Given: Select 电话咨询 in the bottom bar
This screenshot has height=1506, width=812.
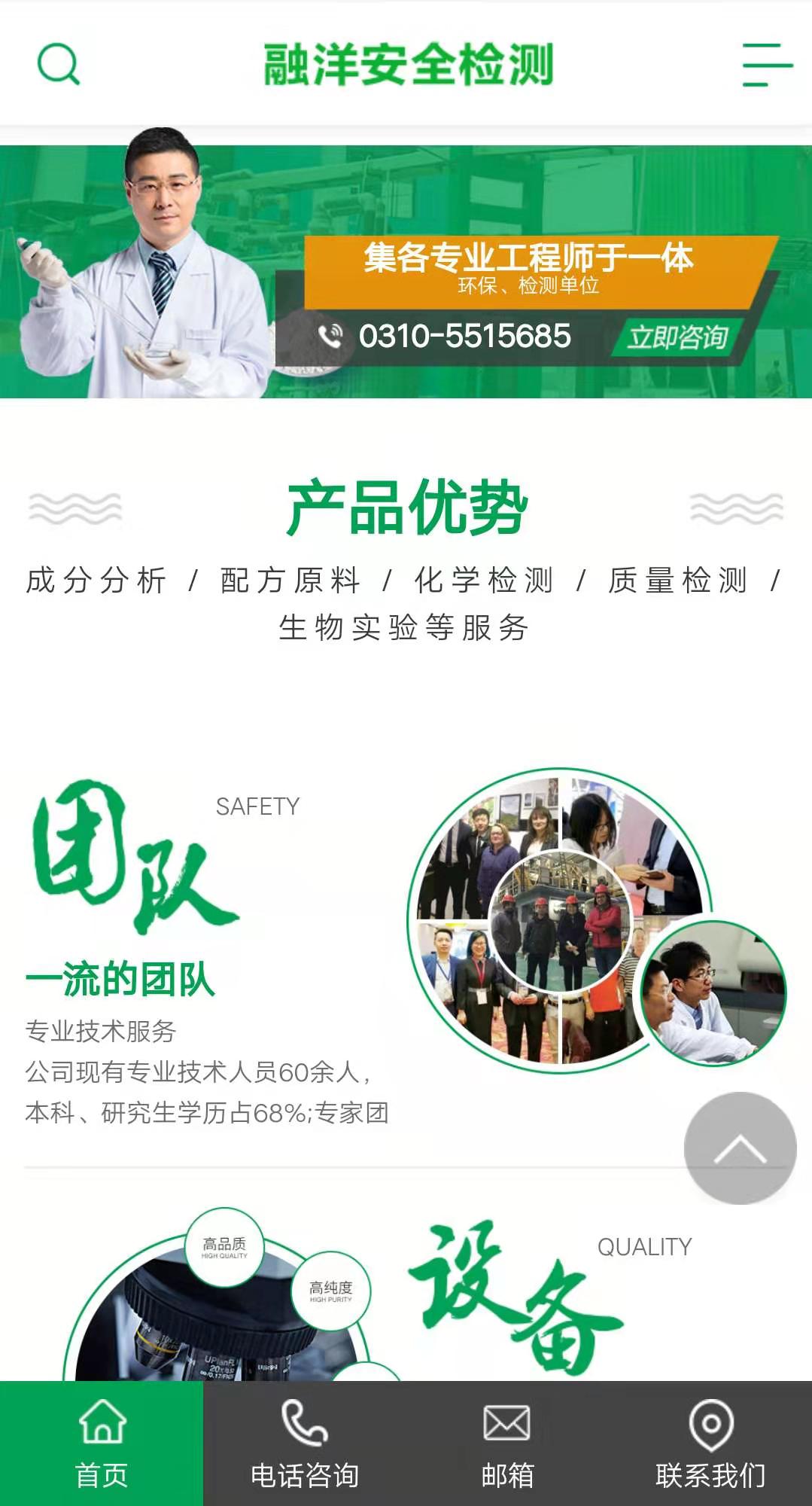Looking at the screenshot, I should tap(304, 1444).
